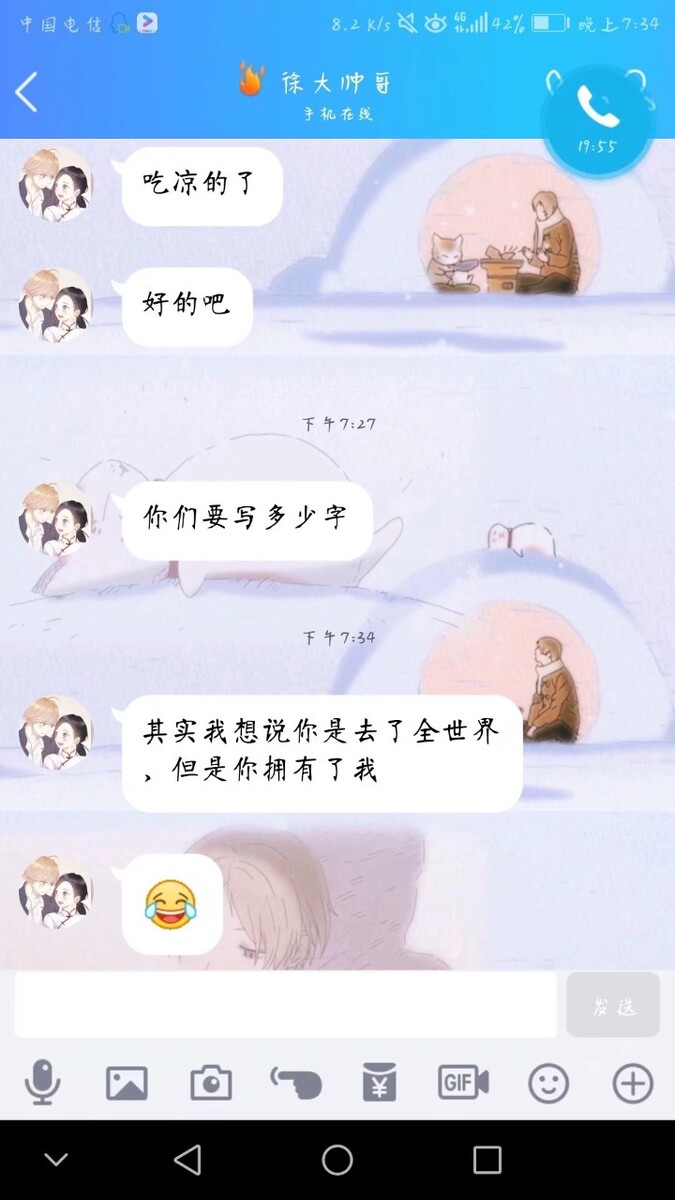
Task: Open more options with plus icon
Action: [632, 1083]
